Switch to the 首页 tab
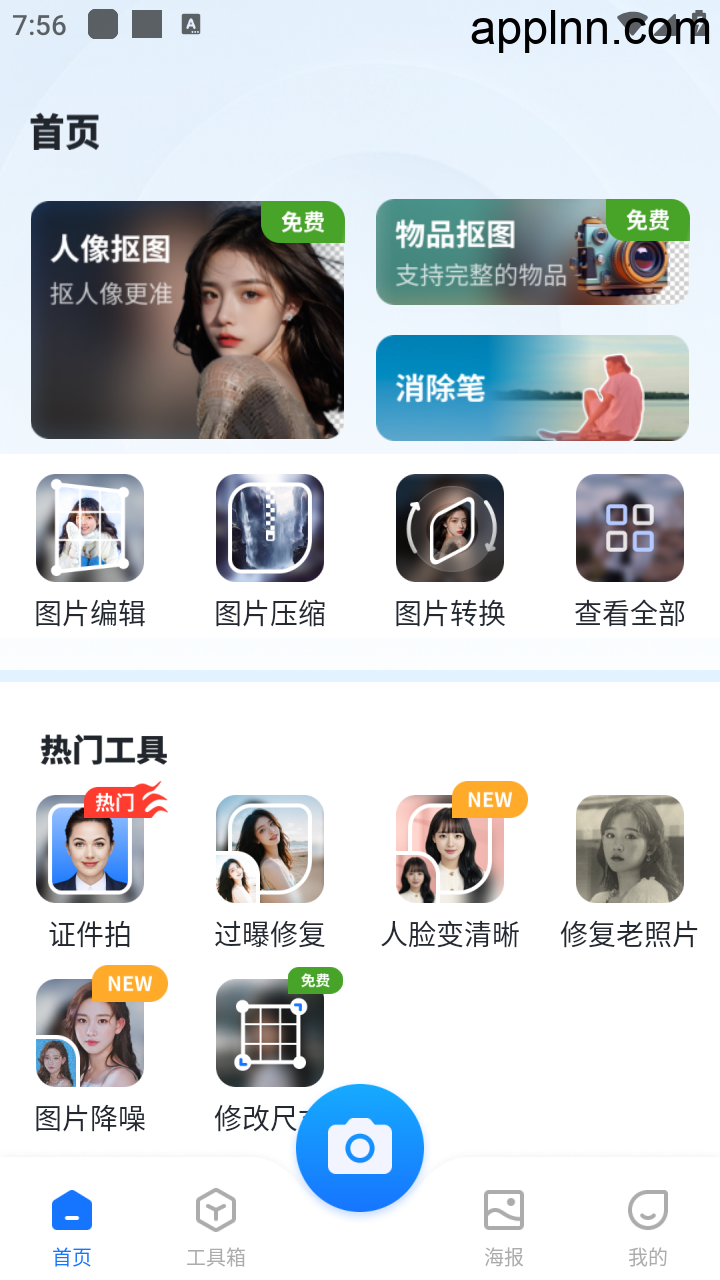This screenshot has width=720, height=1280. click(x=72, y=1228)
